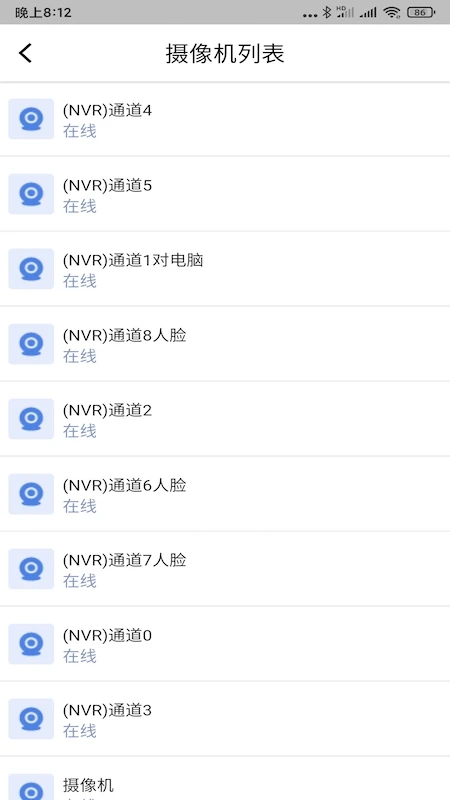Image resolution: width=450 pixels, height=800 pixels.
Task: Go back from the camera list
Action: [x=25, y=53]
